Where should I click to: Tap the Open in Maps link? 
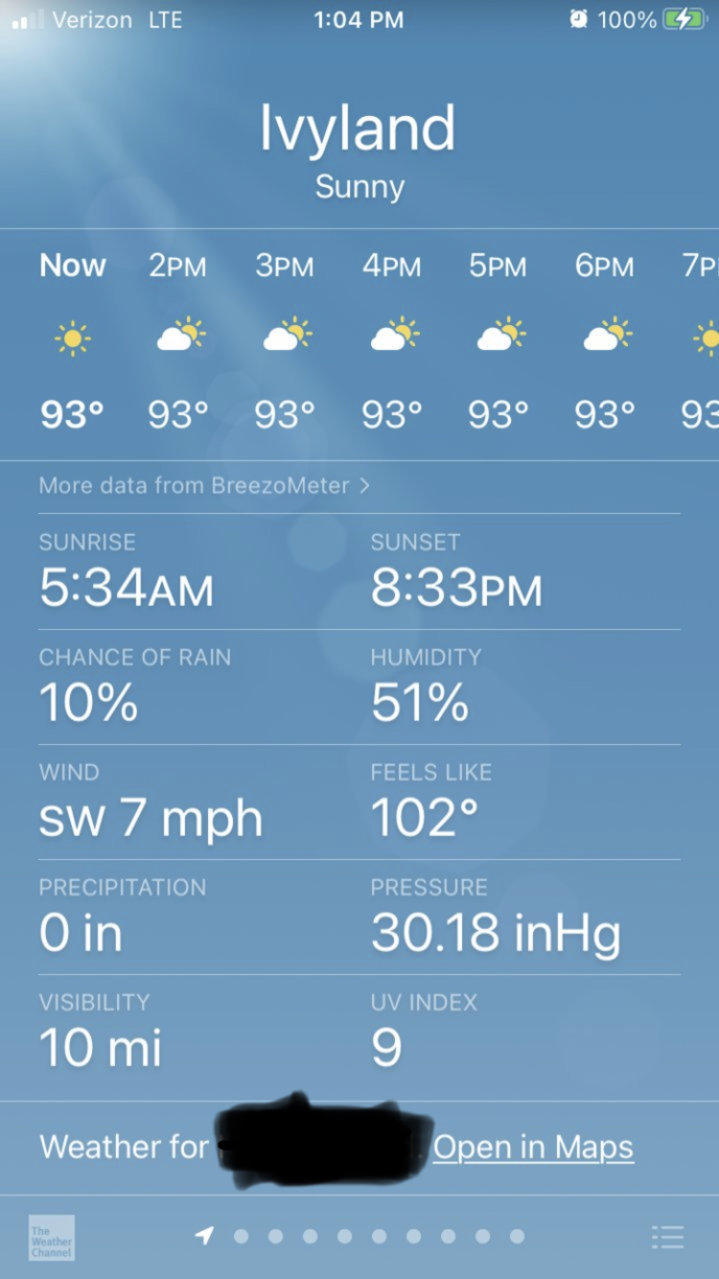coord(533,1147)
